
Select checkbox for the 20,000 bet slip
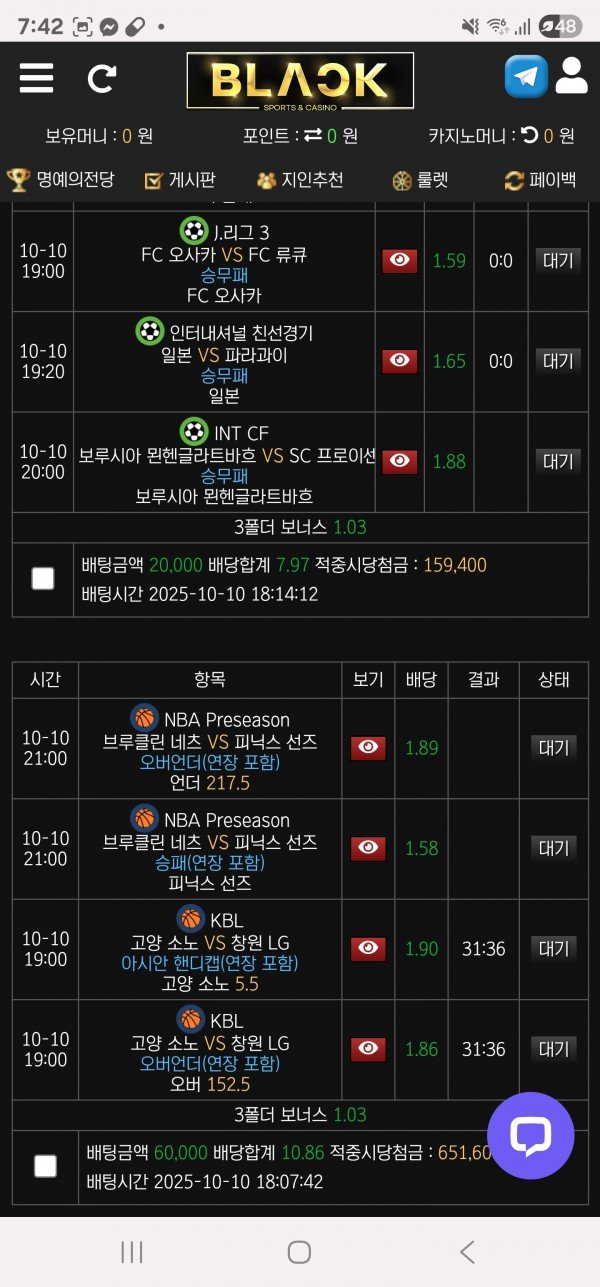[43, 578]
